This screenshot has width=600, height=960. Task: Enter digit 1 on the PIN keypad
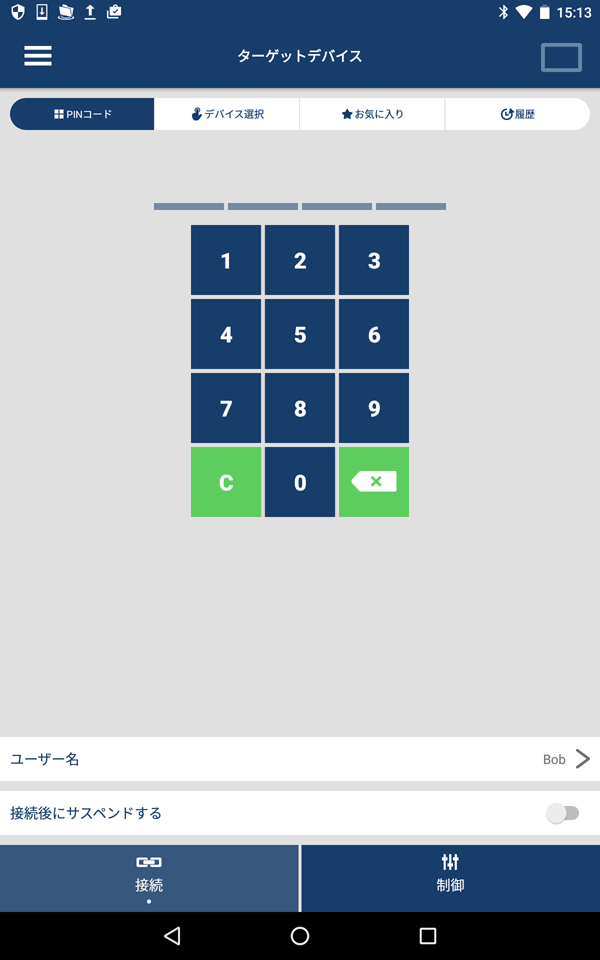coord(226,260)
